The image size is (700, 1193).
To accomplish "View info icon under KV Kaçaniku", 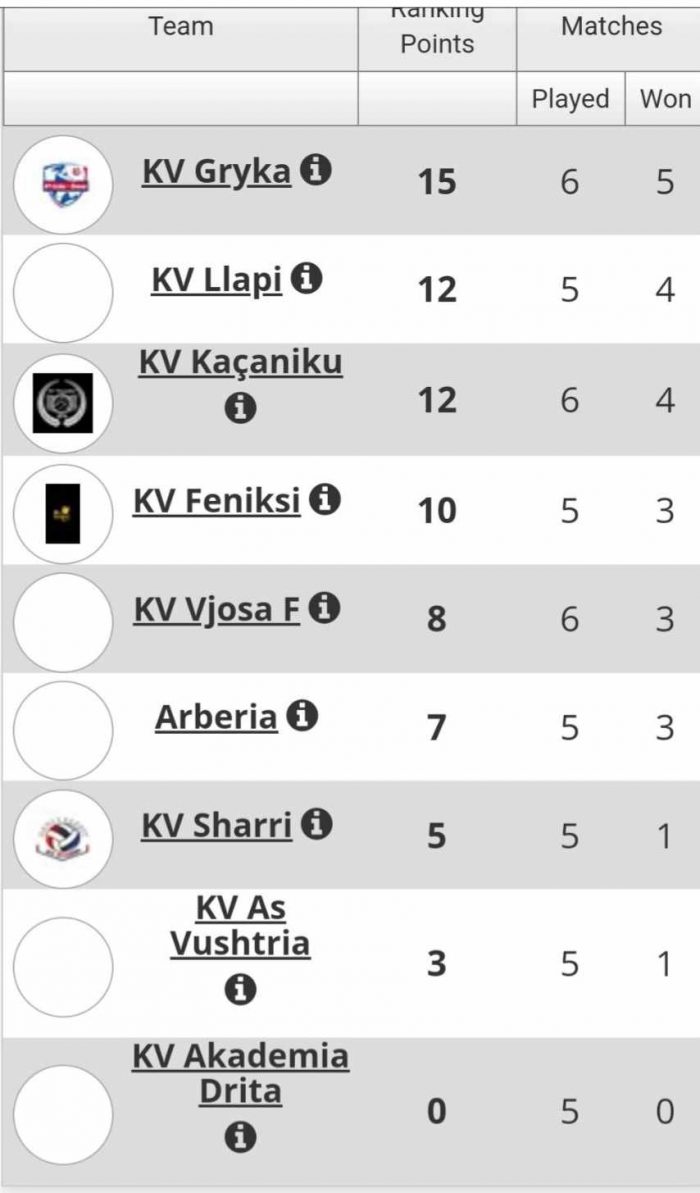I will (240, 408).
